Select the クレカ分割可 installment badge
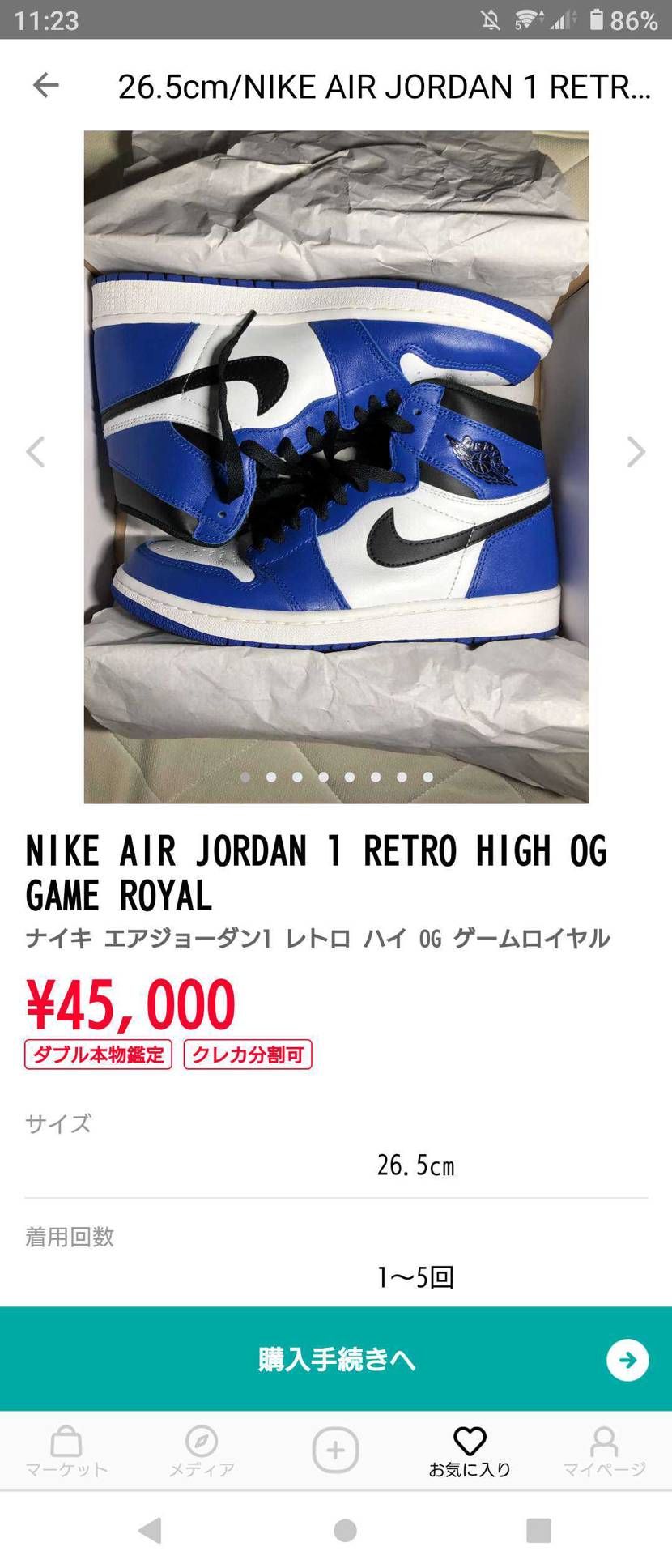The width and height of the screenshot is (672, 1568). [248, 1055]
